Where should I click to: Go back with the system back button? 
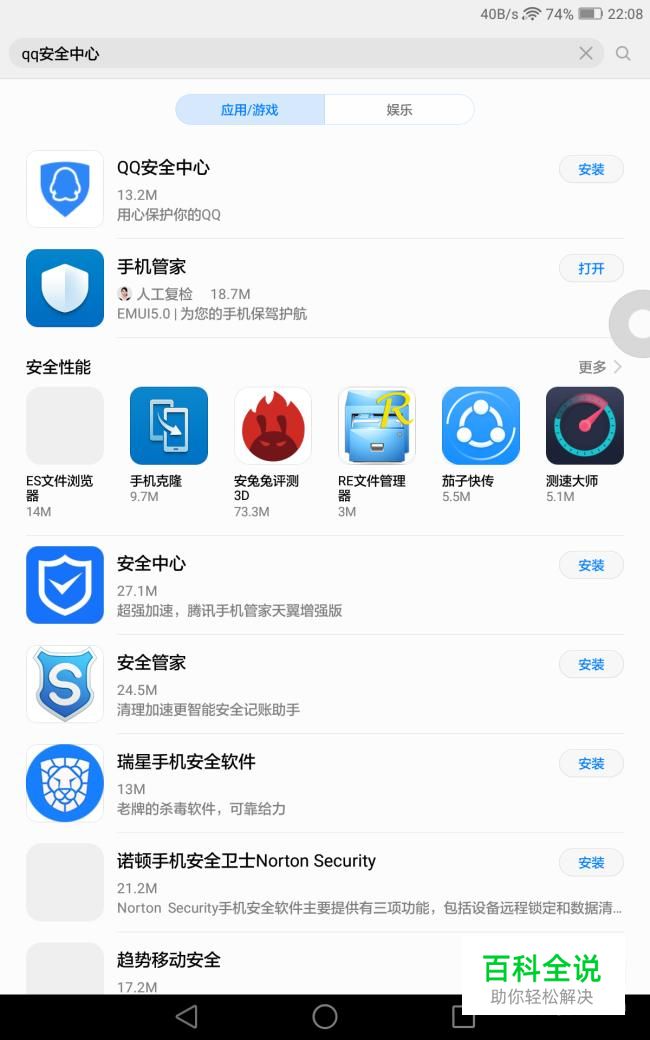(186, 1017)
